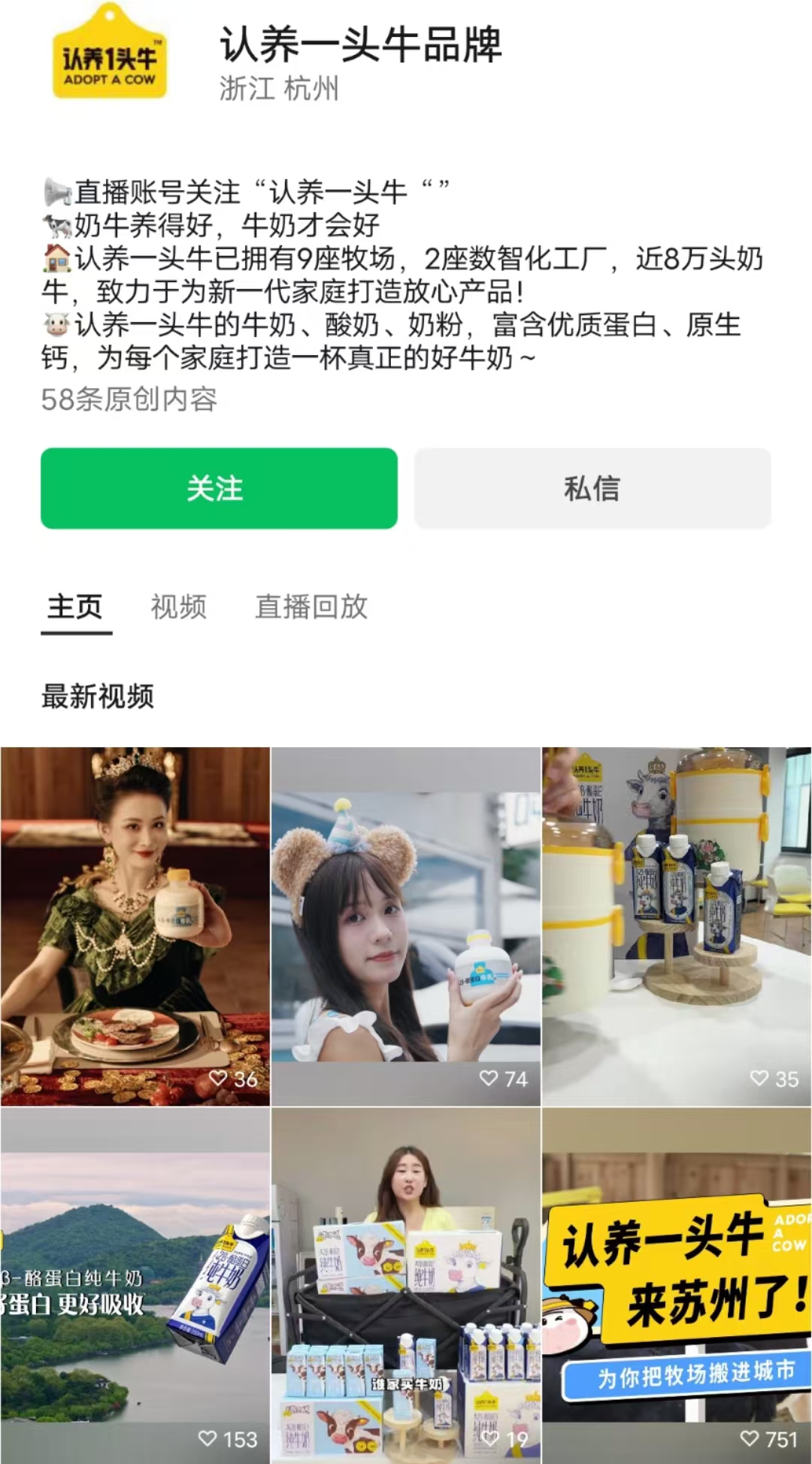This screenshot has height=1464, width=812.
Task: Open the lake scenery video with 153 likes
Action: coord(135,1285)
